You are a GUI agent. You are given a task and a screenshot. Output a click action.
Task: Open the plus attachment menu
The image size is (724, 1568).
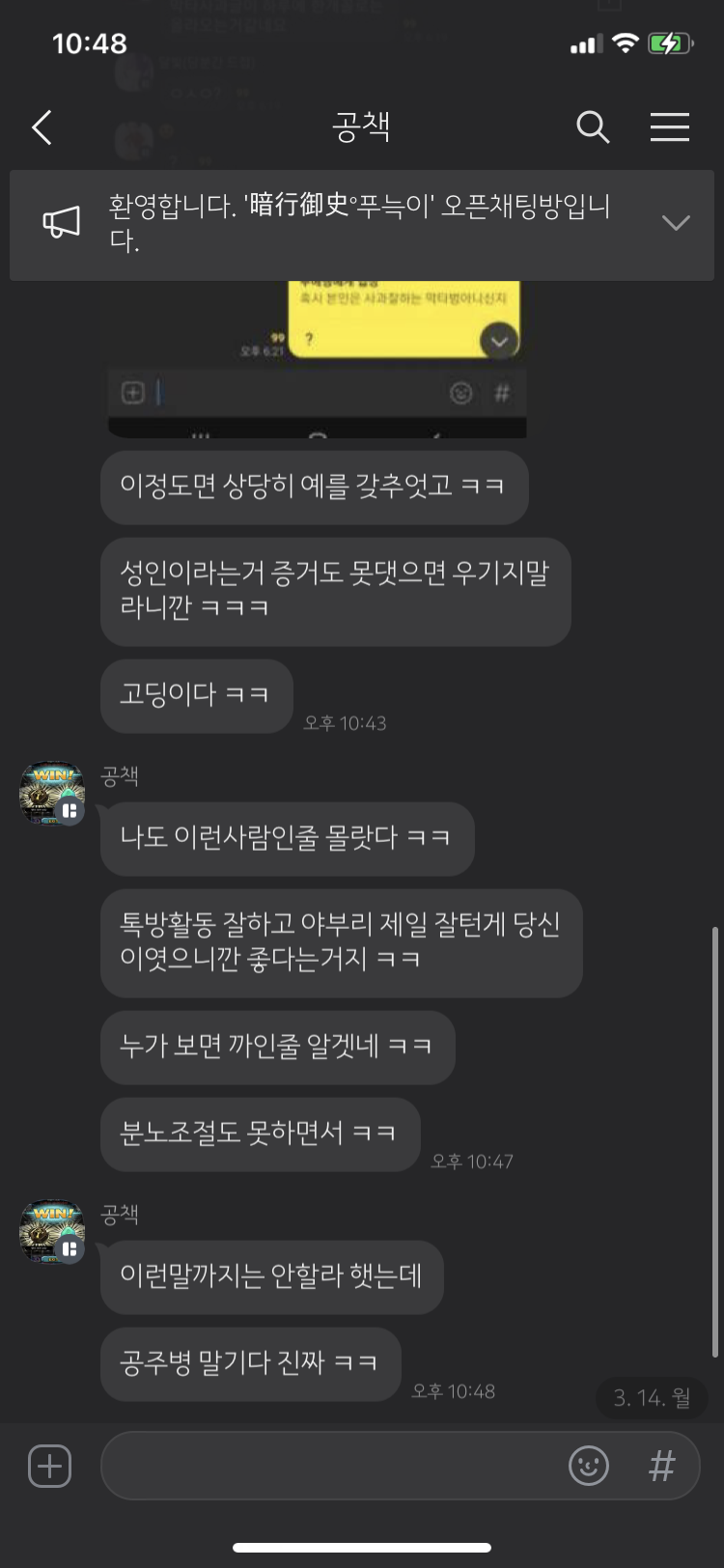click(x=50, y=1466)
